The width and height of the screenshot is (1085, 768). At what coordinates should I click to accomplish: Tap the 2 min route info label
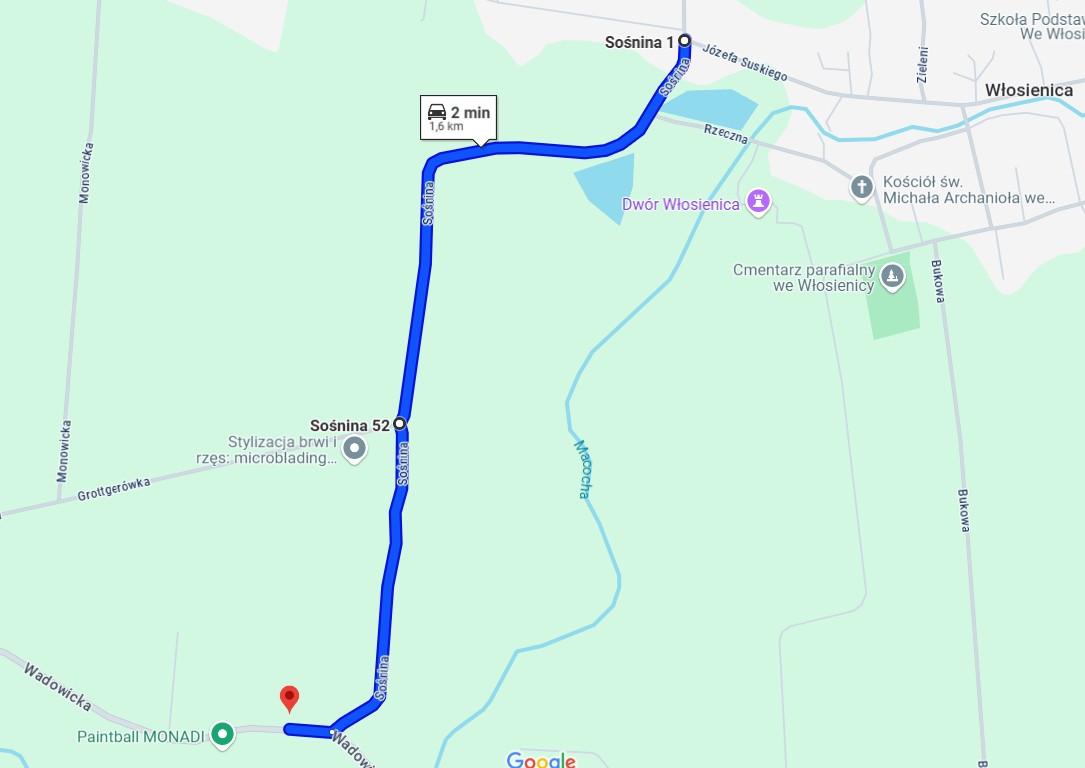459,117
